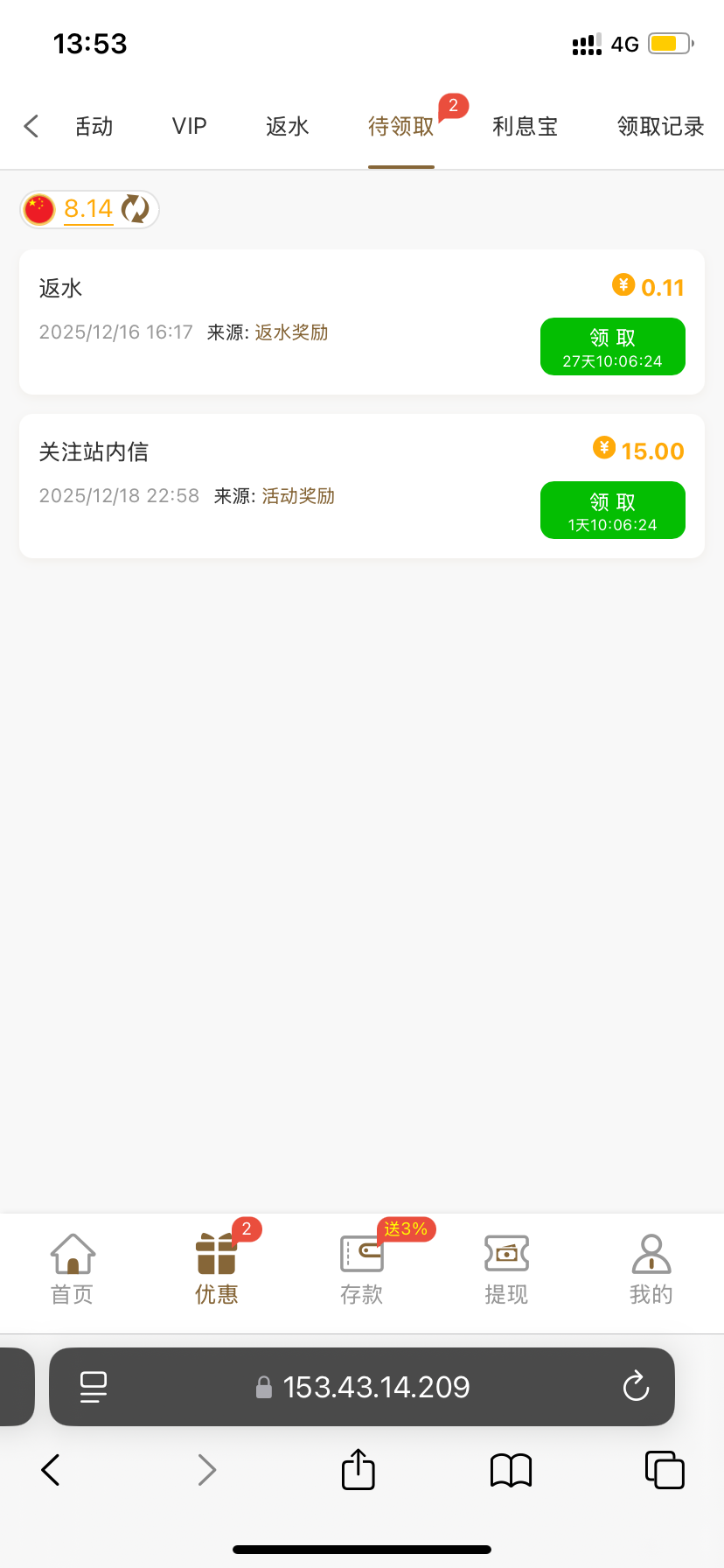Screen dimensions: 724x1568
Task: Reload the page in the browser address bar
Action: click(x=636, y=1387)
